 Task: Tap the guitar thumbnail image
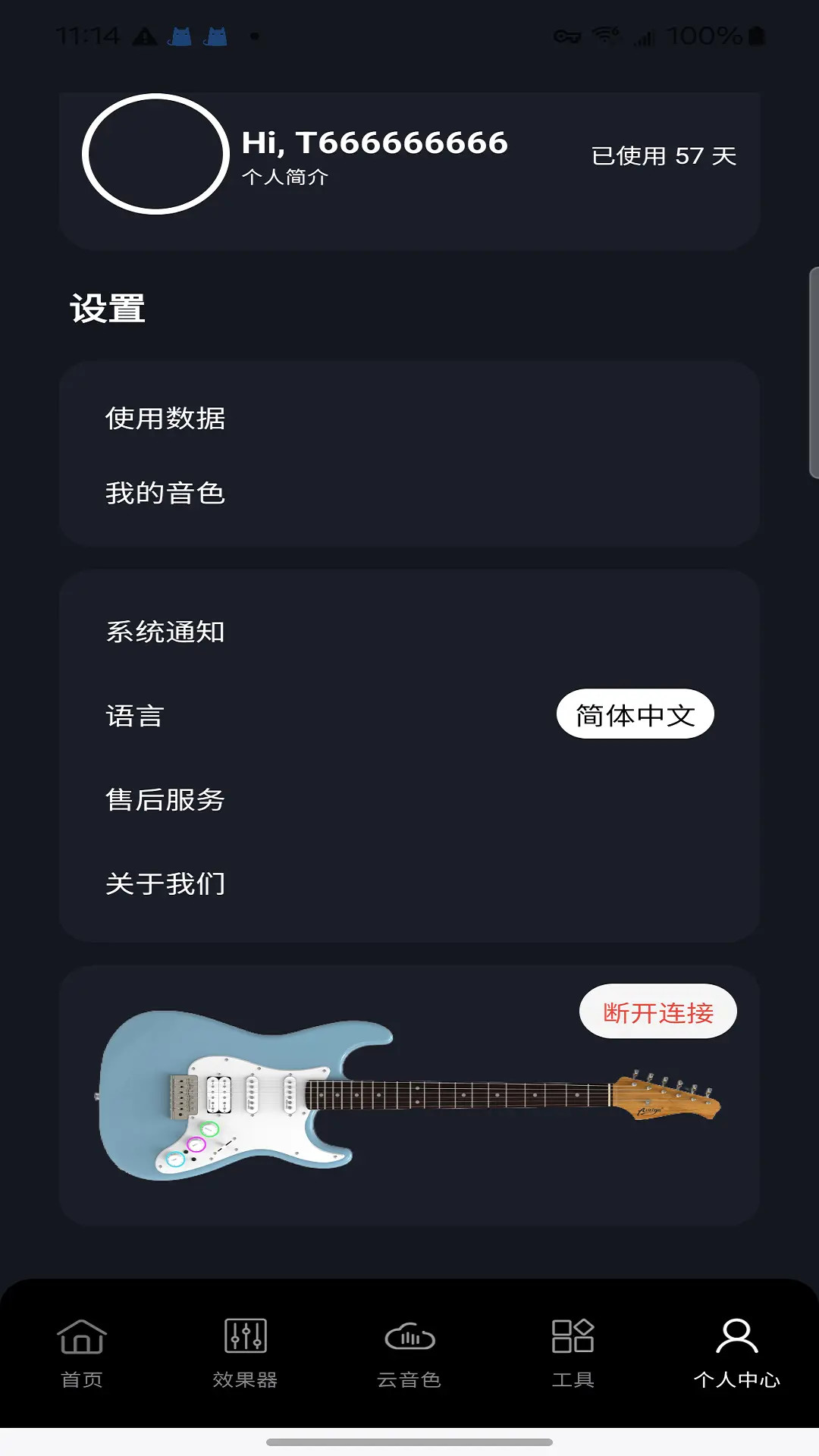point(409,1100)
